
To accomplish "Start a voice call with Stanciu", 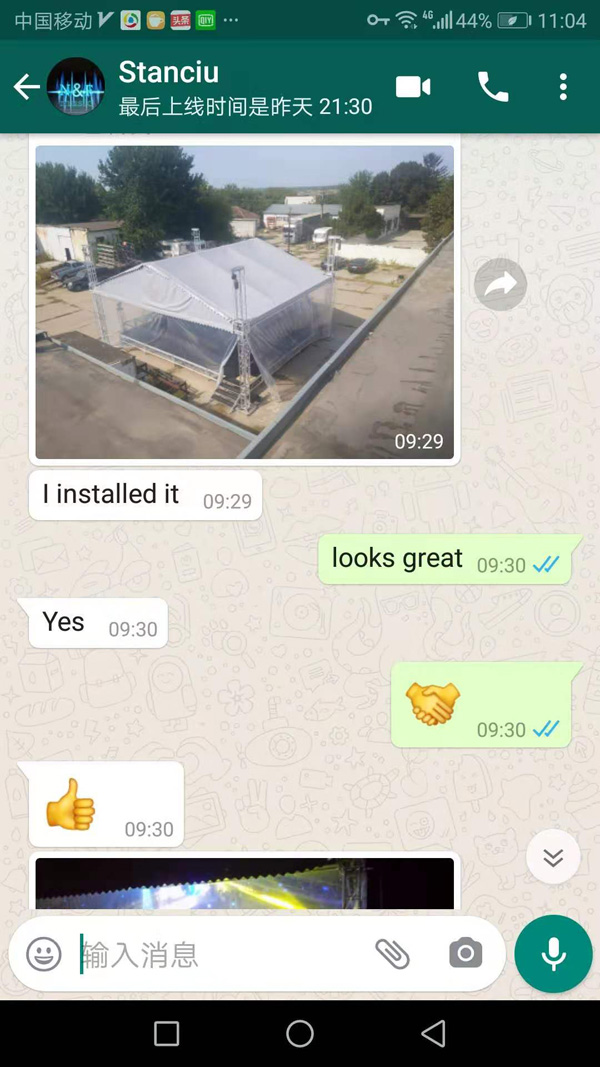I will click(493, 87).
